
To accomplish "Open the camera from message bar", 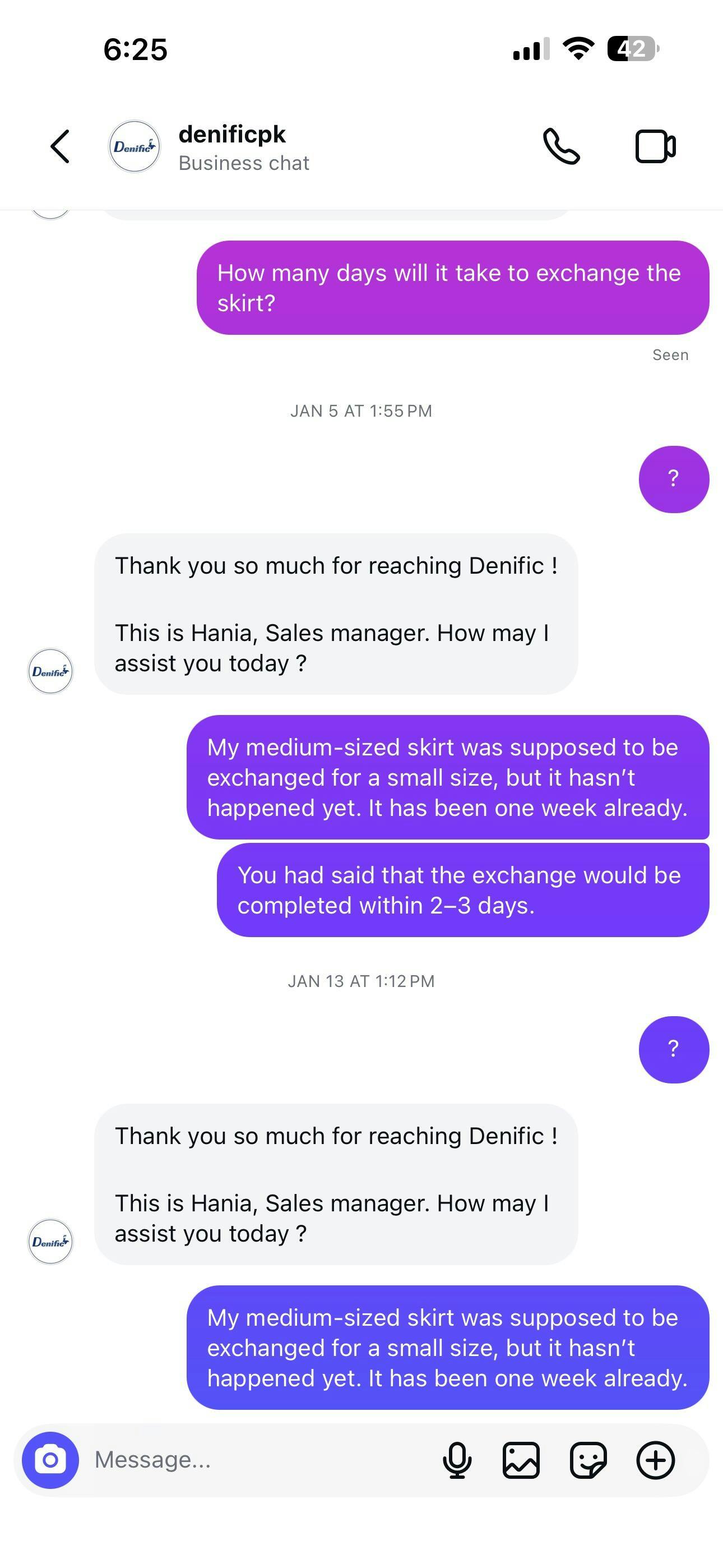I will point(50,1460).
